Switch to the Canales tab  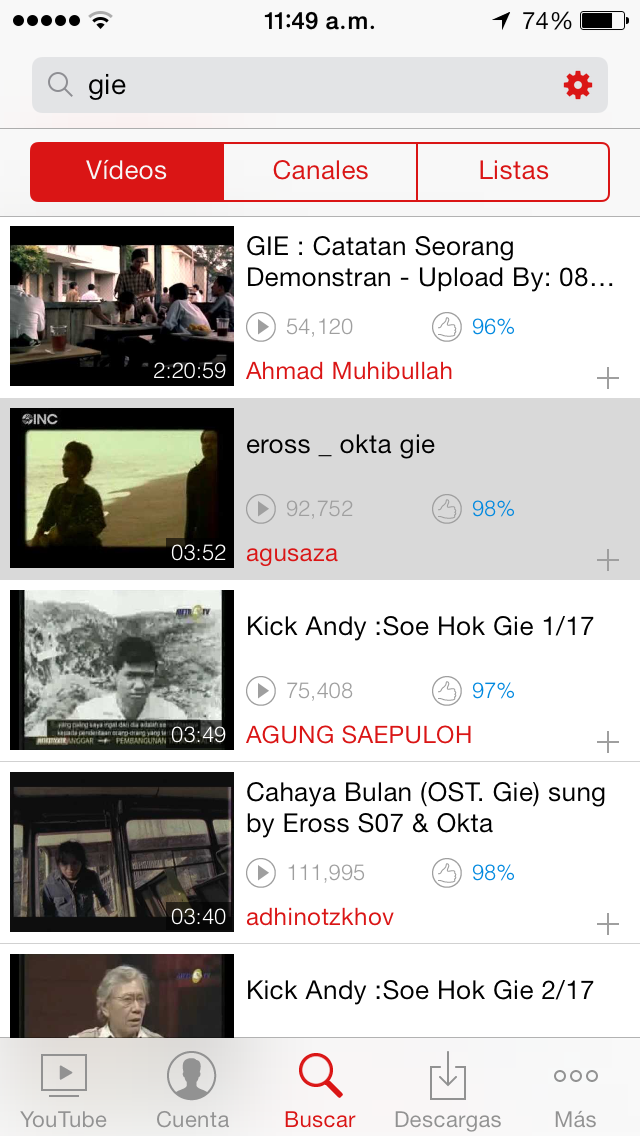pyautogui.click(x=320, y=171)
